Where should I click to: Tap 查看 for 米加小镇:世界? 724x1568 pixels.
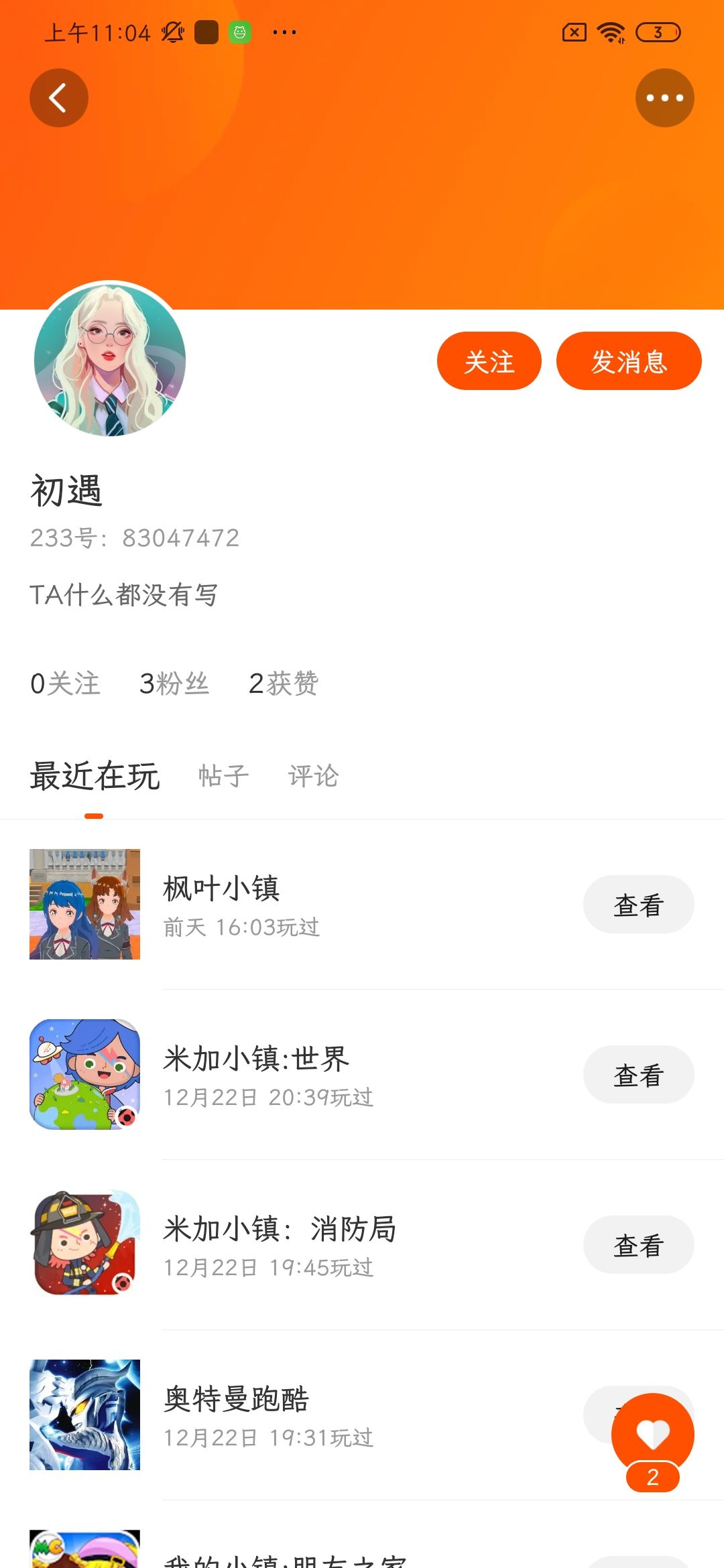638,1075
